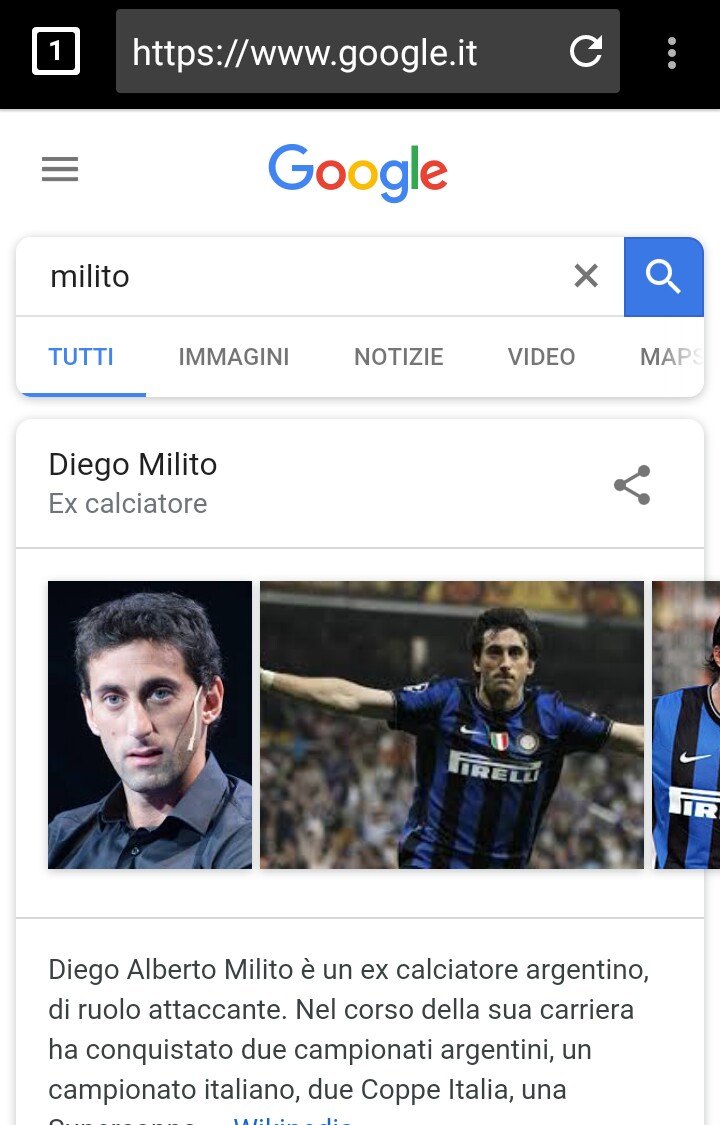Tap the search field containing milito
The height and width of the screenshot is (1125, 720).
pyautogui.click(x=300, y=276)
